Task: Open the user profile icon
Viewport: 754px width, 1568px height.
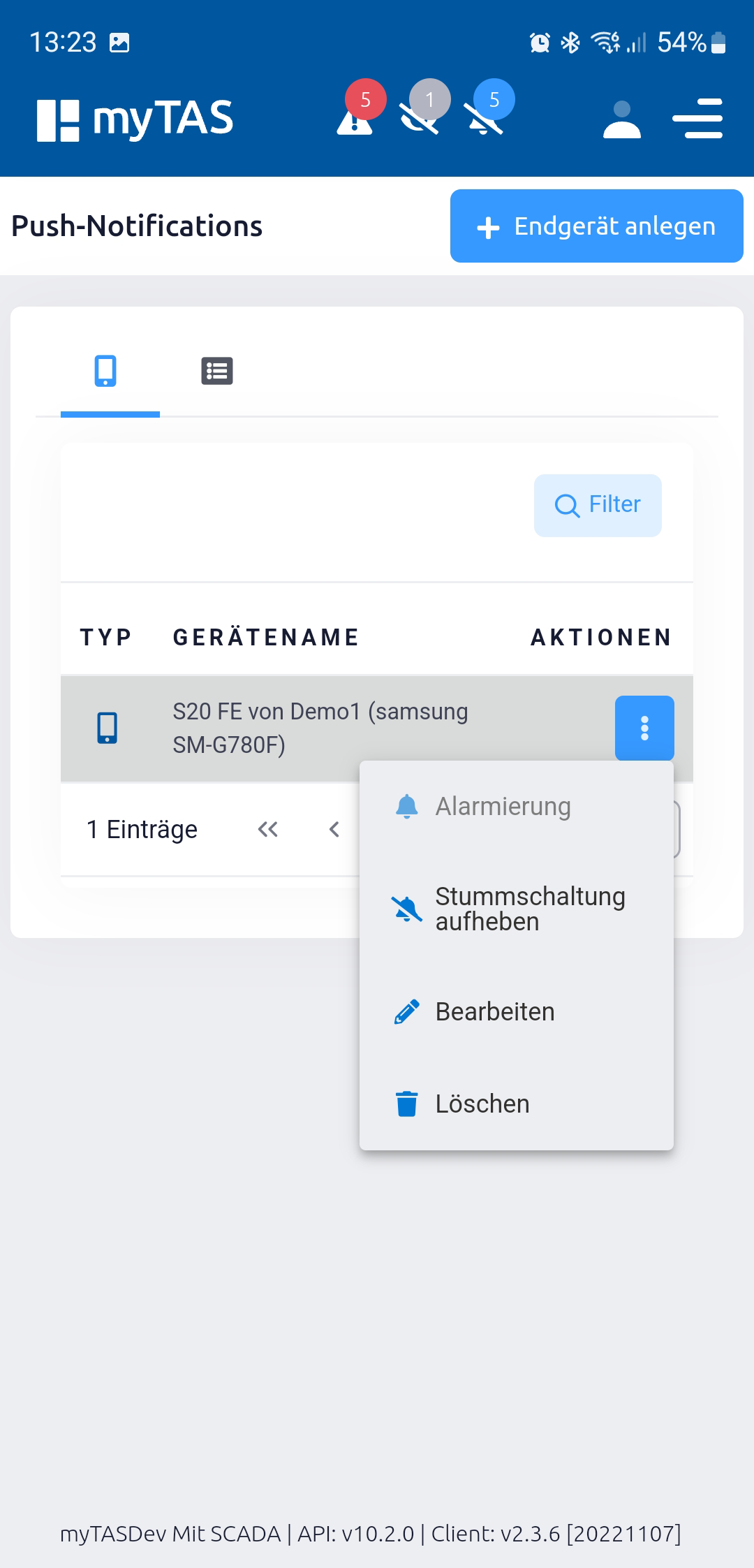Action: (621, 119)
